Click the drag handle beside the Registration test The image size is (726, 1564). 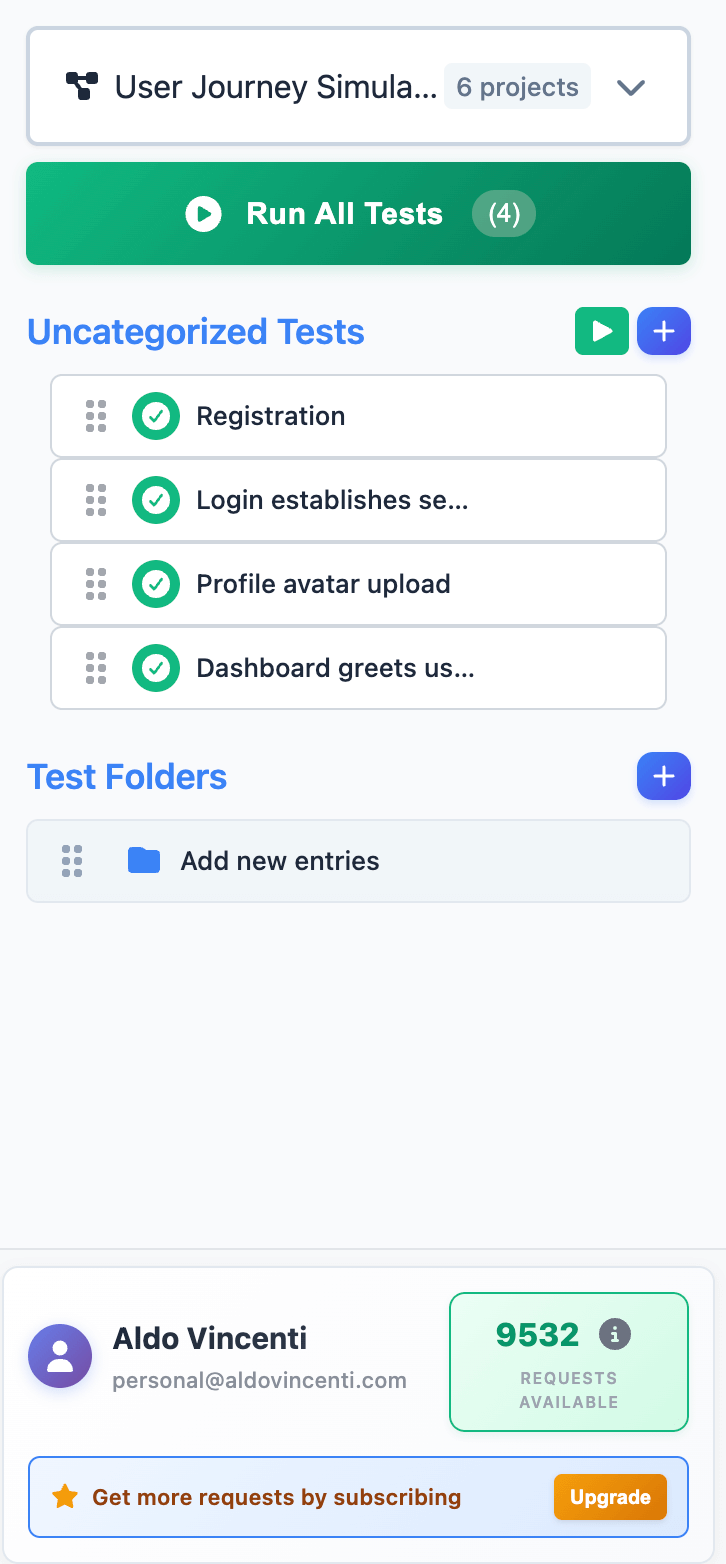click(95, 416)
